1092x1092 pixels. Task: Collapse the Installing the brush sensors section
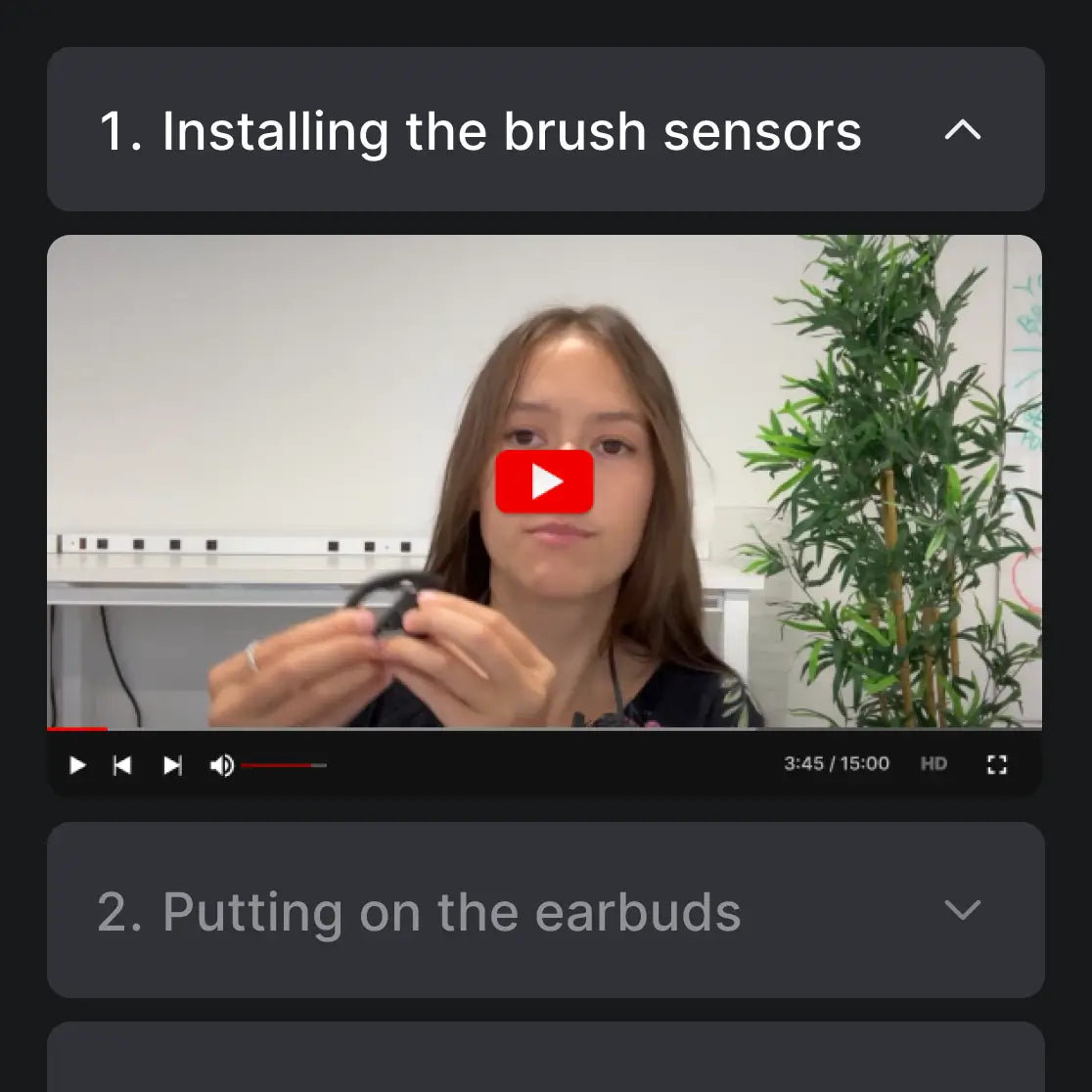tap(962, 130)
